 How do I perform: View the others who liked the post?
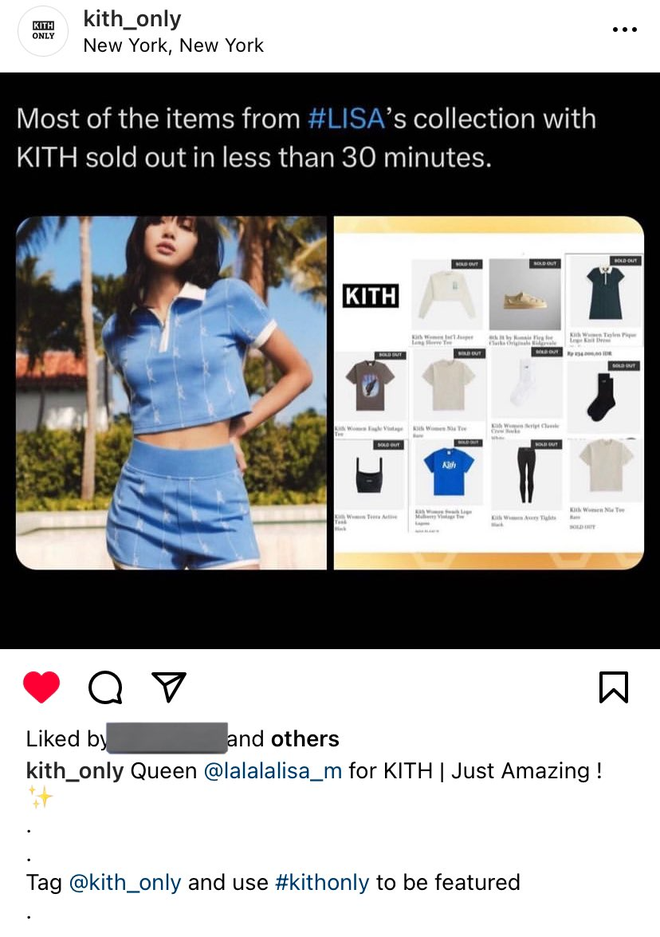(305, 739)
